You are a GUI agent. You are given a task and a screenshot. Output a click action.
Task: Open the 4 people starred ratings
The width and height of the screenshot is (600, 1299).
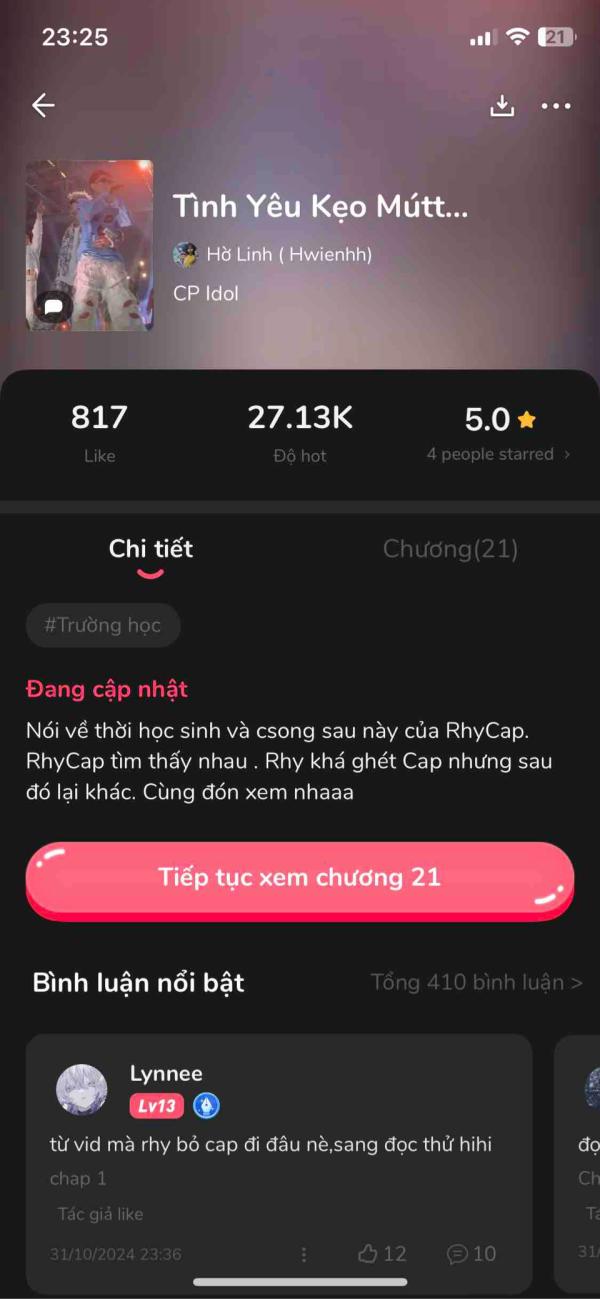497,454
